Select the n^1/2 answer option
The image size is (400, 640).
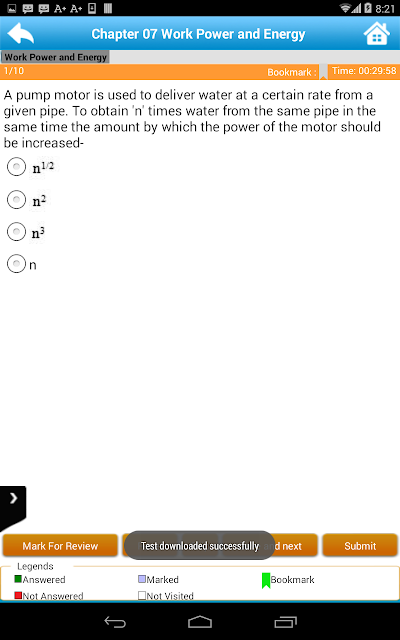(16, 167)
